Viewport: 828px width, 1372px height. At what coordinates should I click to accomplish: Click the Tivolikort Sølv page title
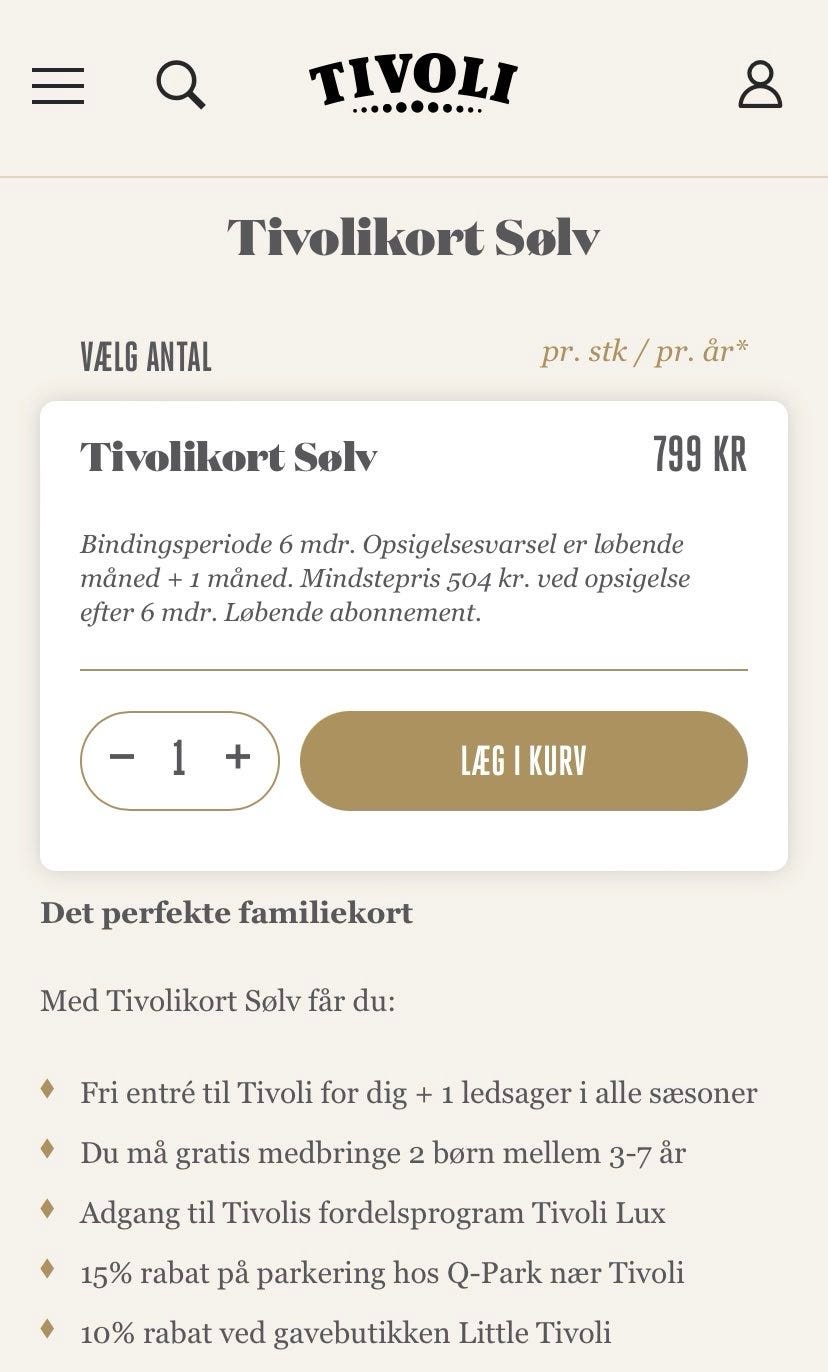tap(414, 237)
